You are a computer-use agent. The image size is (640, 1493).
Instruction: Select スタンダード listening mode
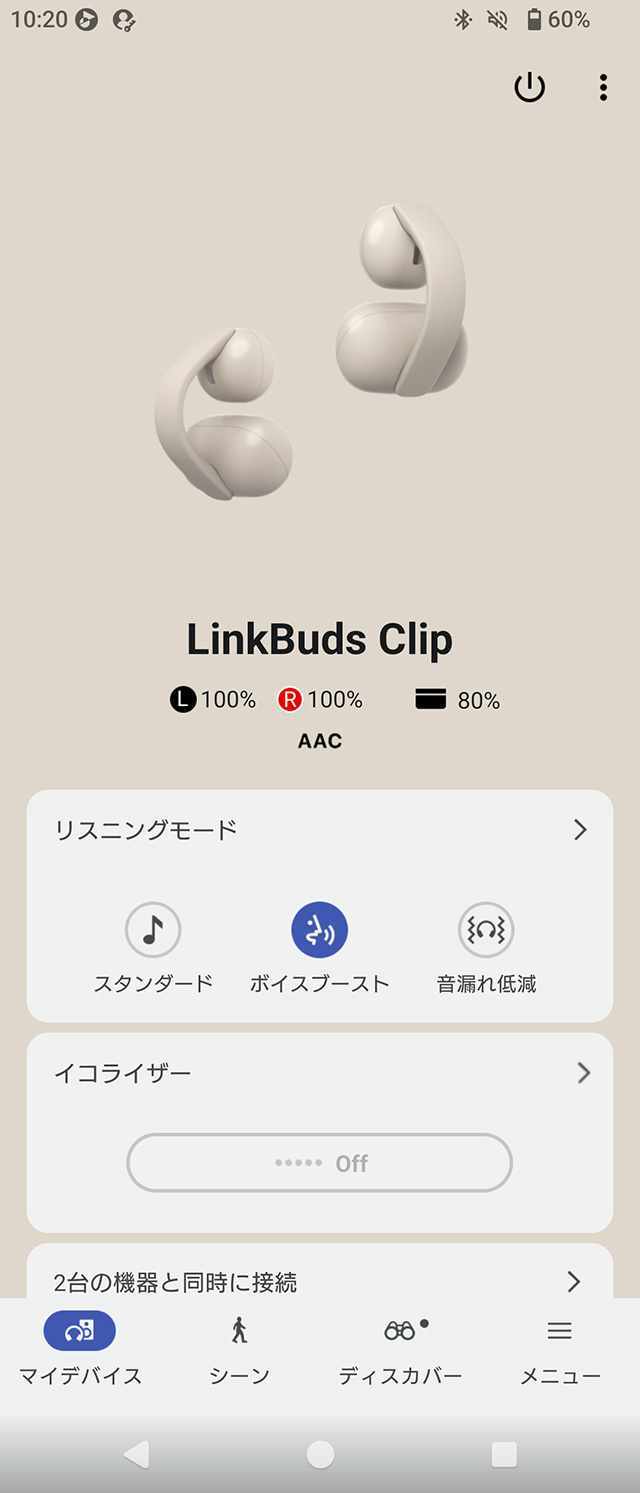pyautogui.click(x=153, y=931)
